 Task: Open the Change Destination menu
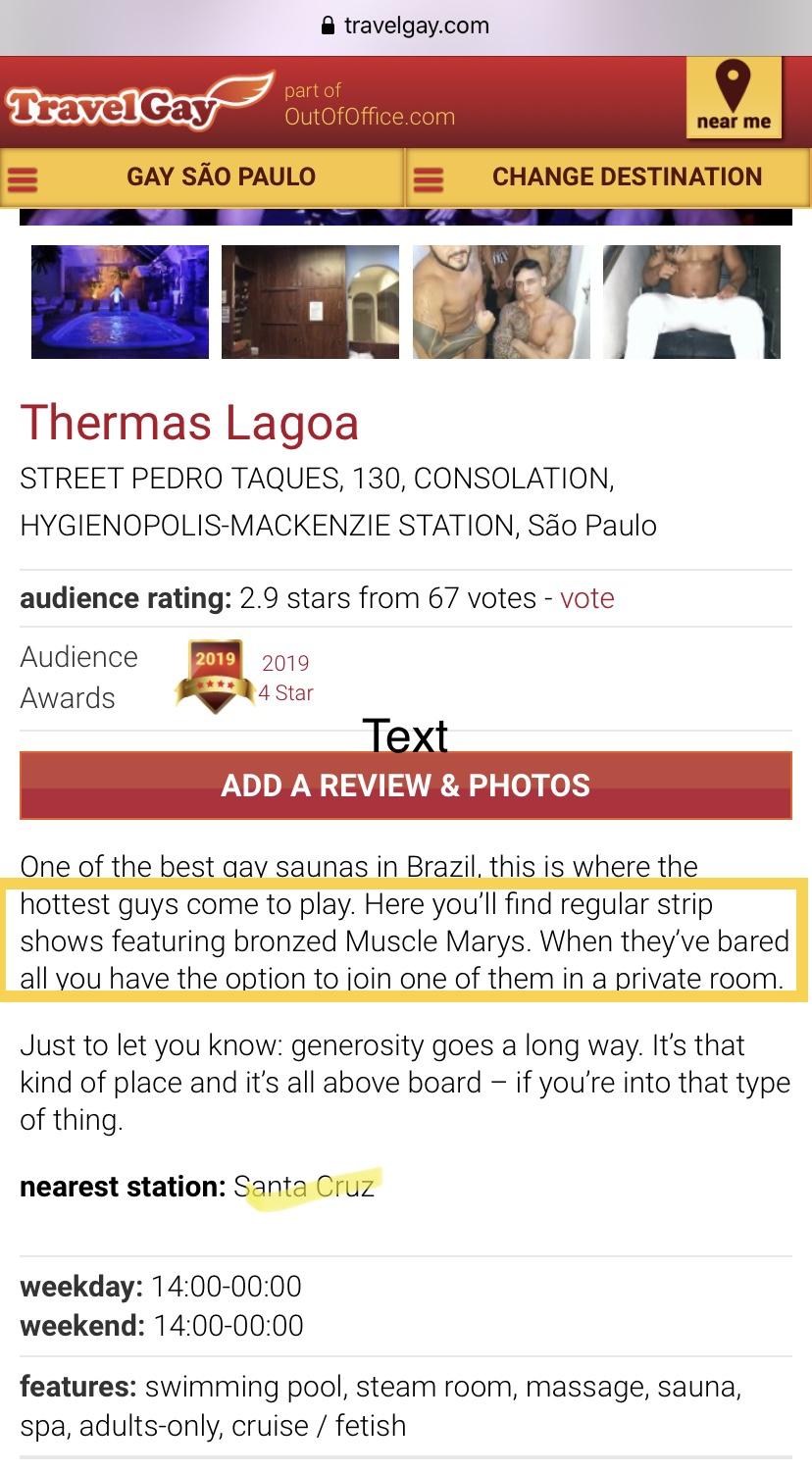point(609,178)
